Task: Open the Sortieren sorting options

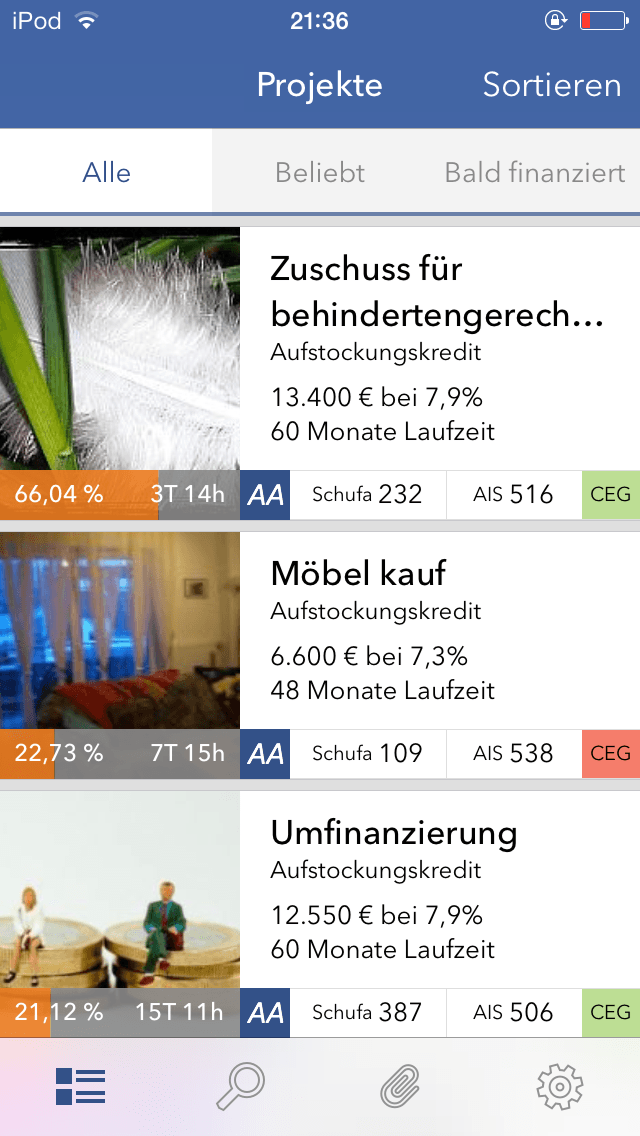Action: pos(551,85)
